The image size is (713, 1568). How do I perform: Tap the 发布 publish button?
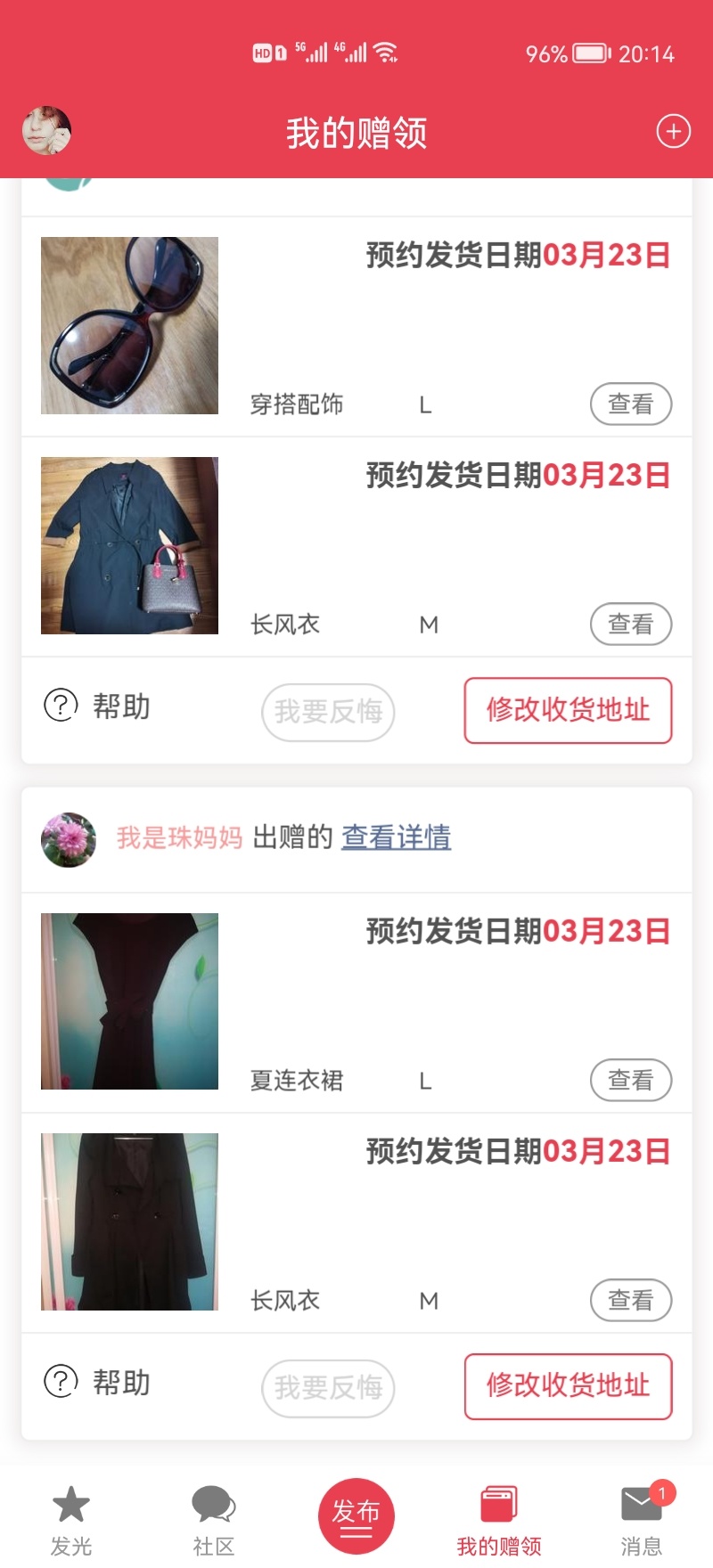coord(356,1515)
